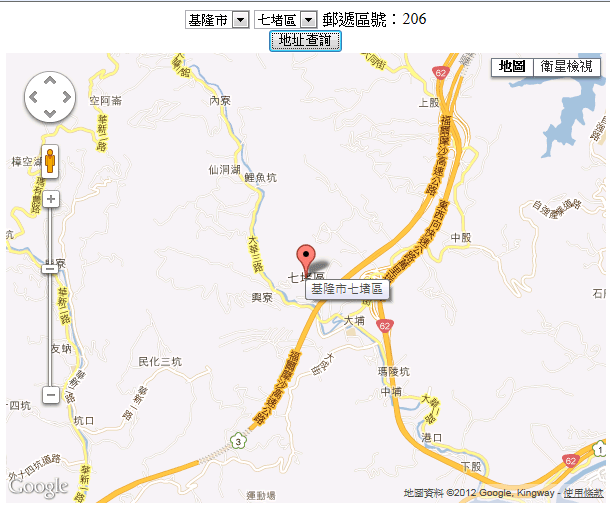Pan the map left using arrow
This screenshot has height=506, width=610.
tap(32, 98)
